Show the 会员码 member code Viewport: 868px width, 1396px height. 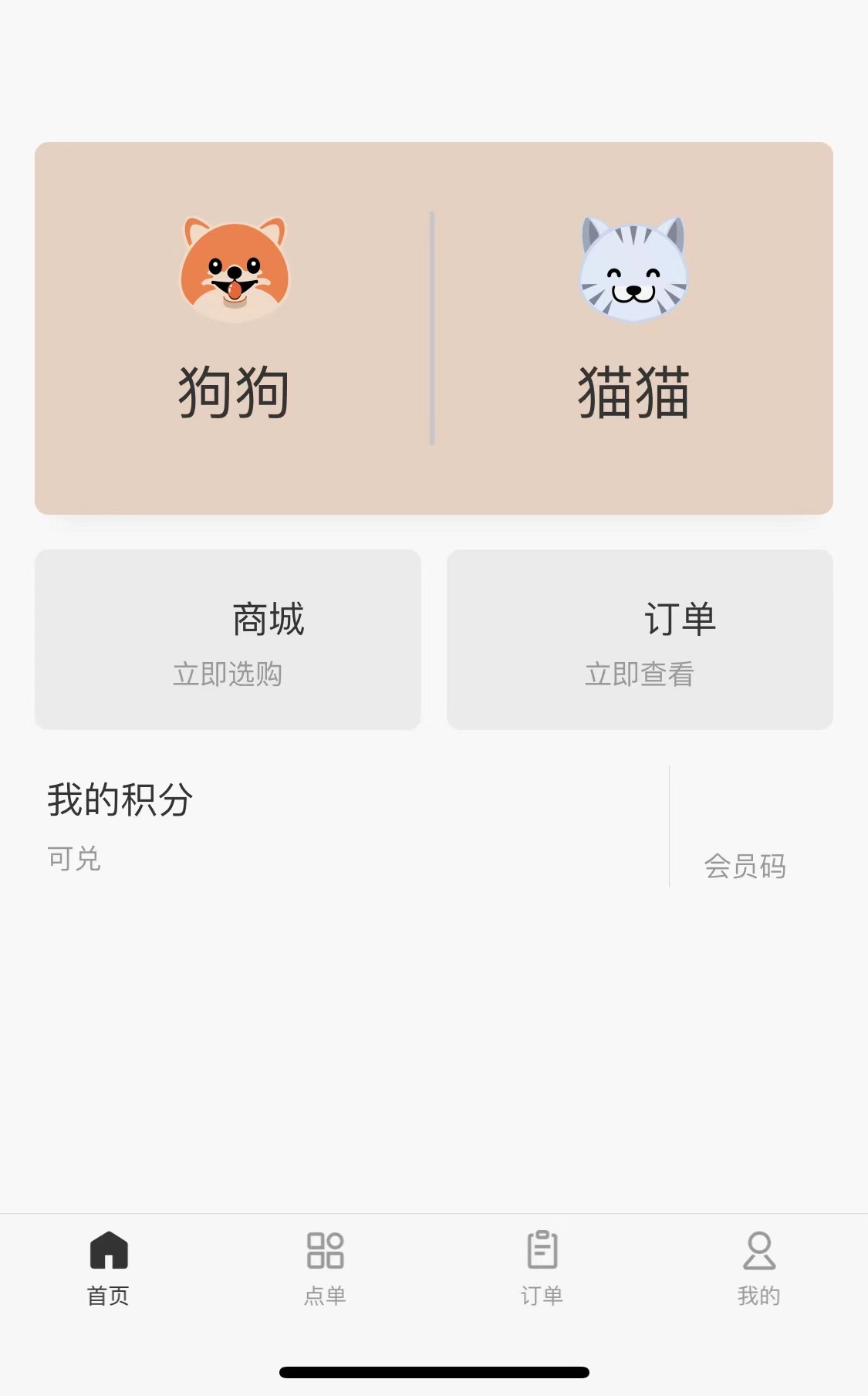[745, 866]
